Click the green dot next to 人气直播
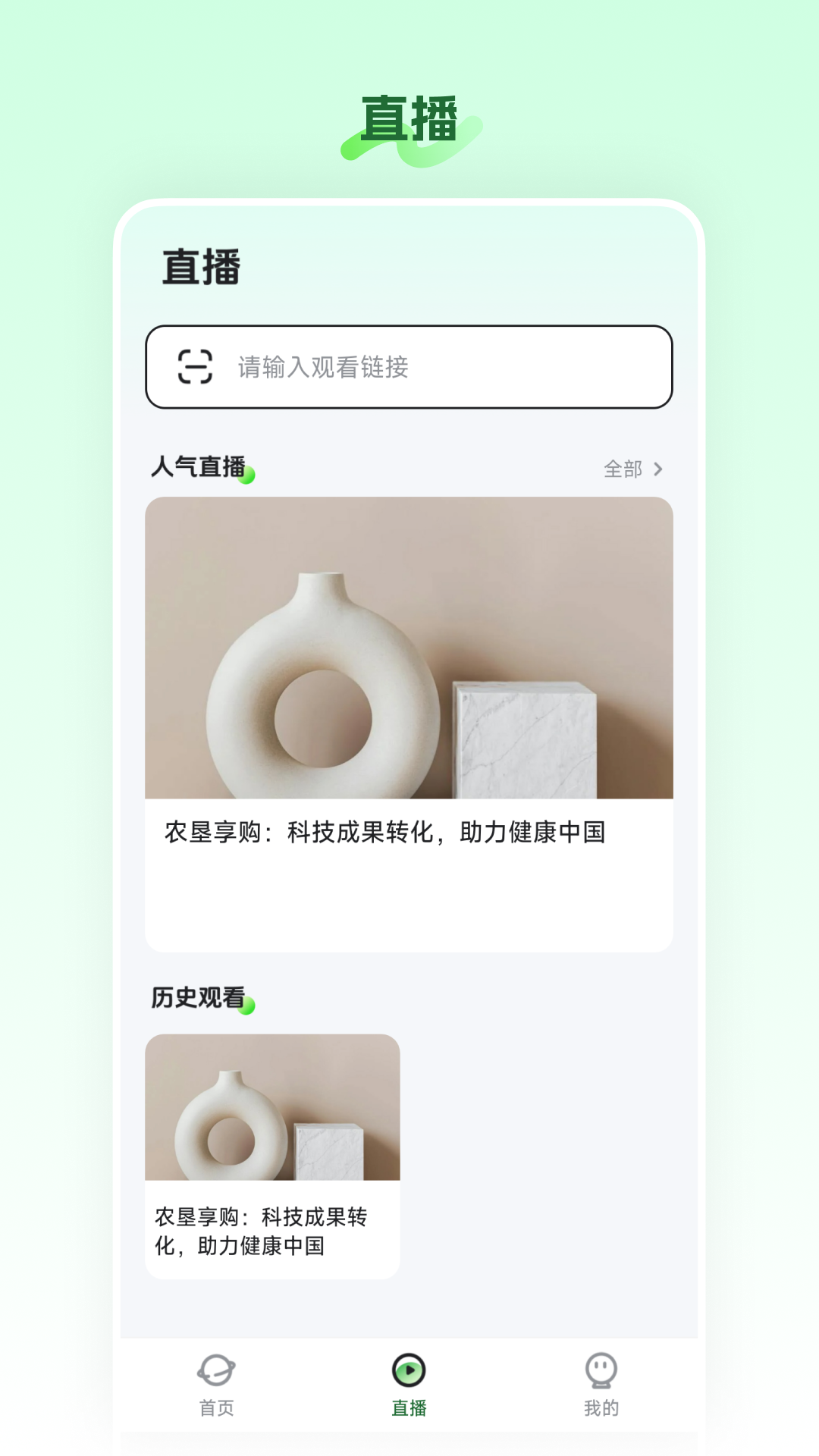The width and height of the screenshot is (819, 1456). pos(246,474)
